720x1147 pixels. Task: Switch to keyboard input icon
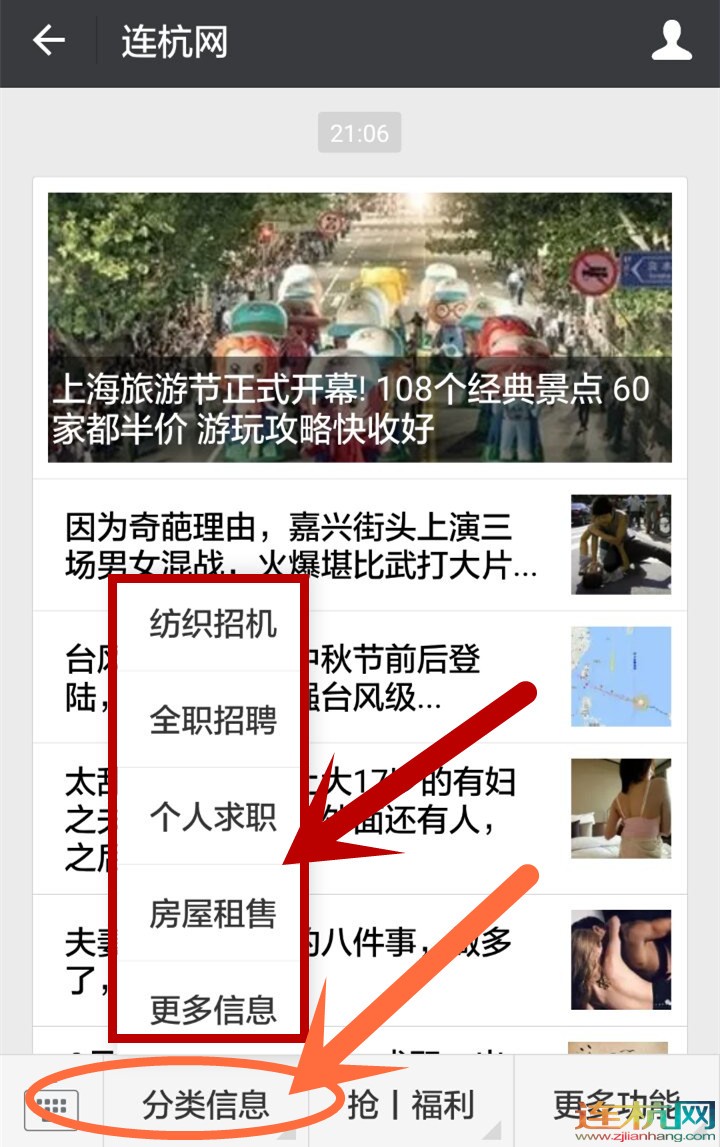(x=52, y=1106)
